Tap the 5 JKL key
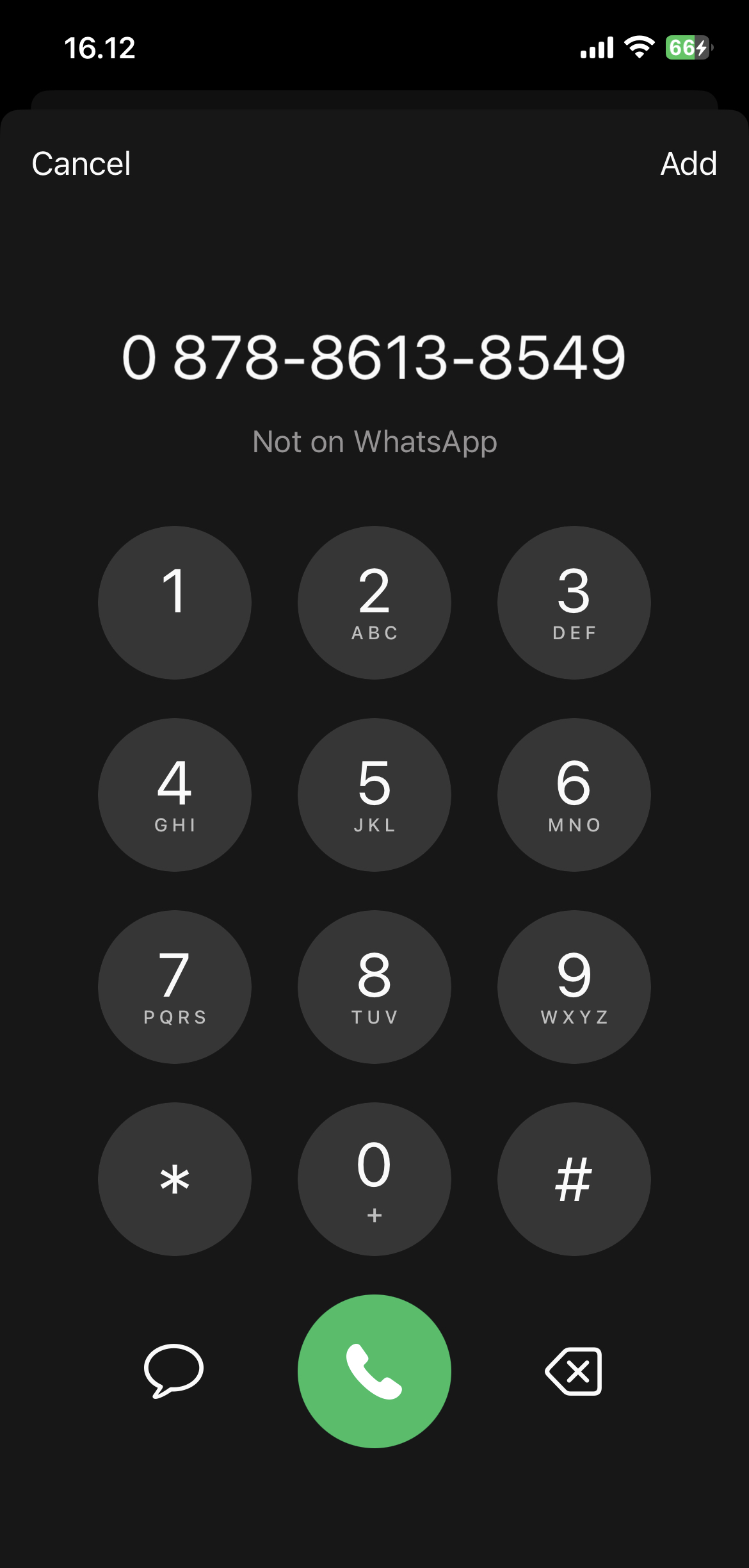Viewport: 749px width, 1568px height. 374,795
